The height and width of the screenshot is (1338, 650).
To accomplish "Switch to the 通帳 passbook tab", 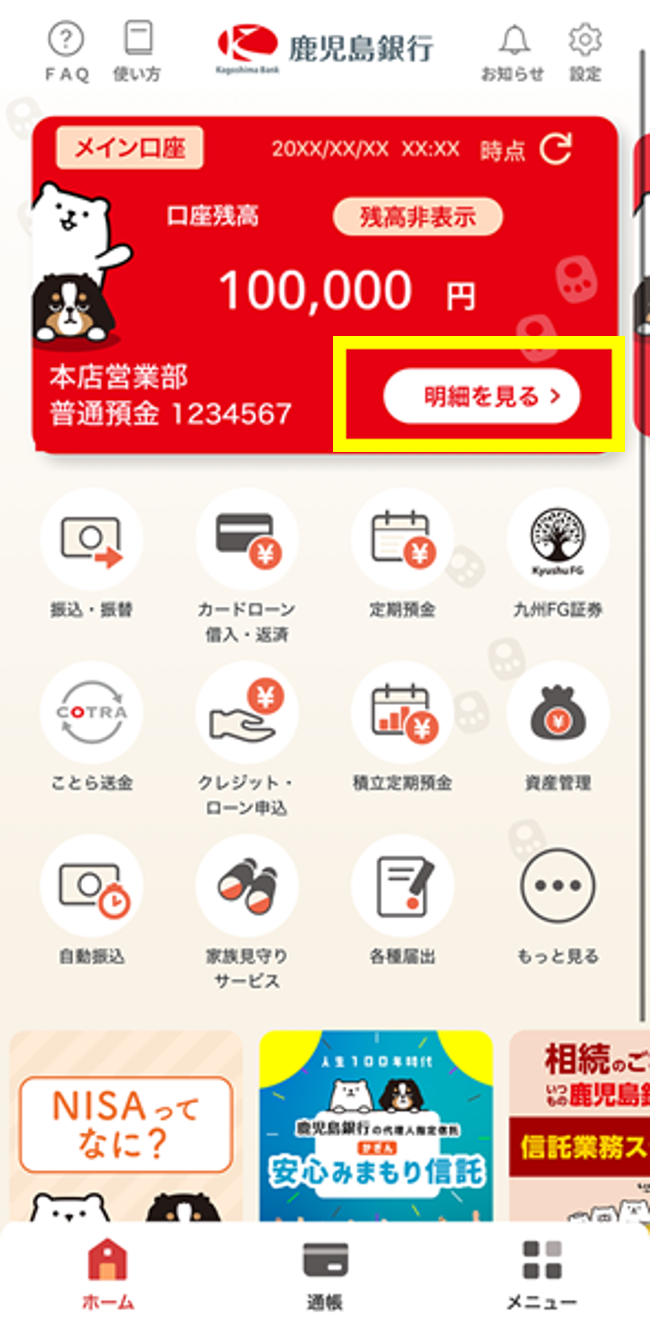I will [325, 1275].
